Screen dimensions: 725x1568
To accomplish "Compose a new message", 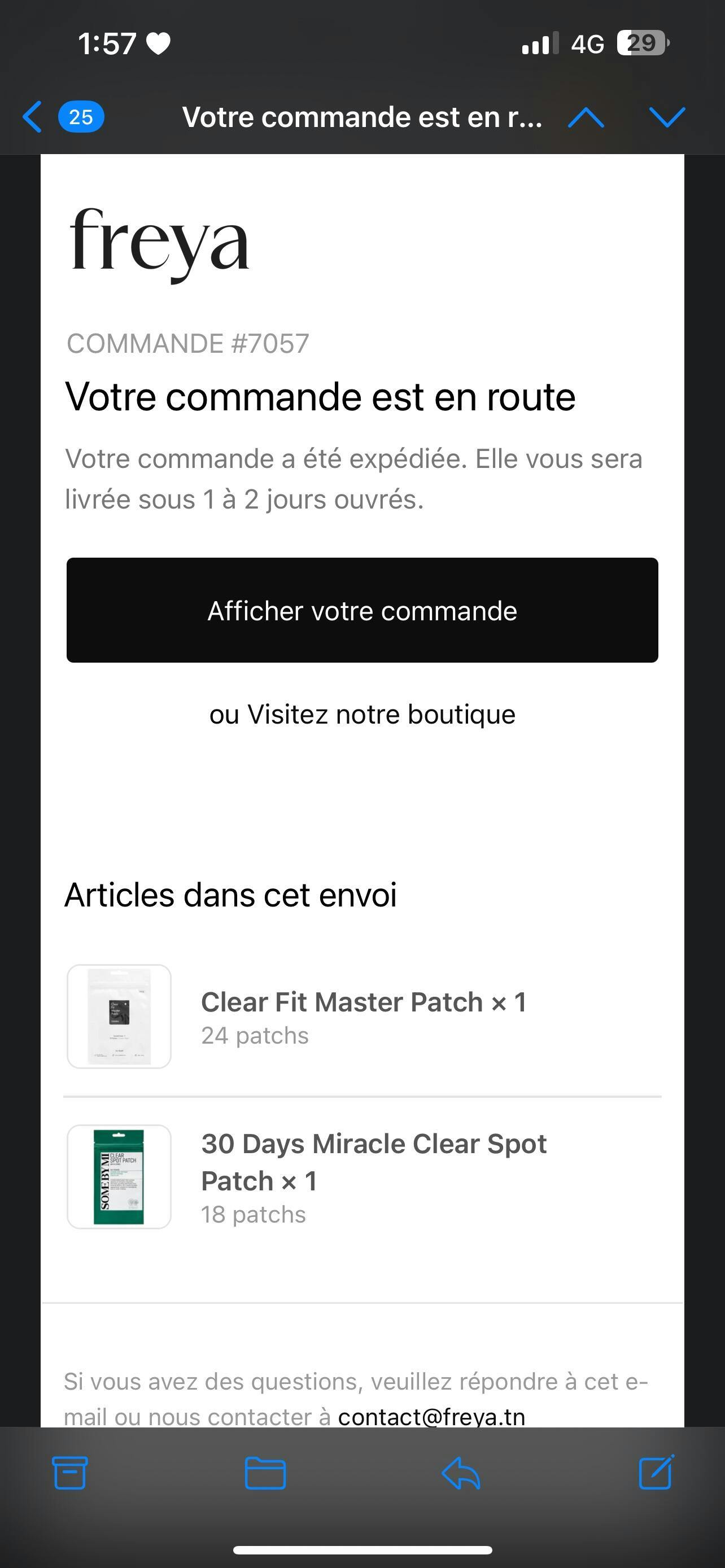I will (x=656, y=1473).
